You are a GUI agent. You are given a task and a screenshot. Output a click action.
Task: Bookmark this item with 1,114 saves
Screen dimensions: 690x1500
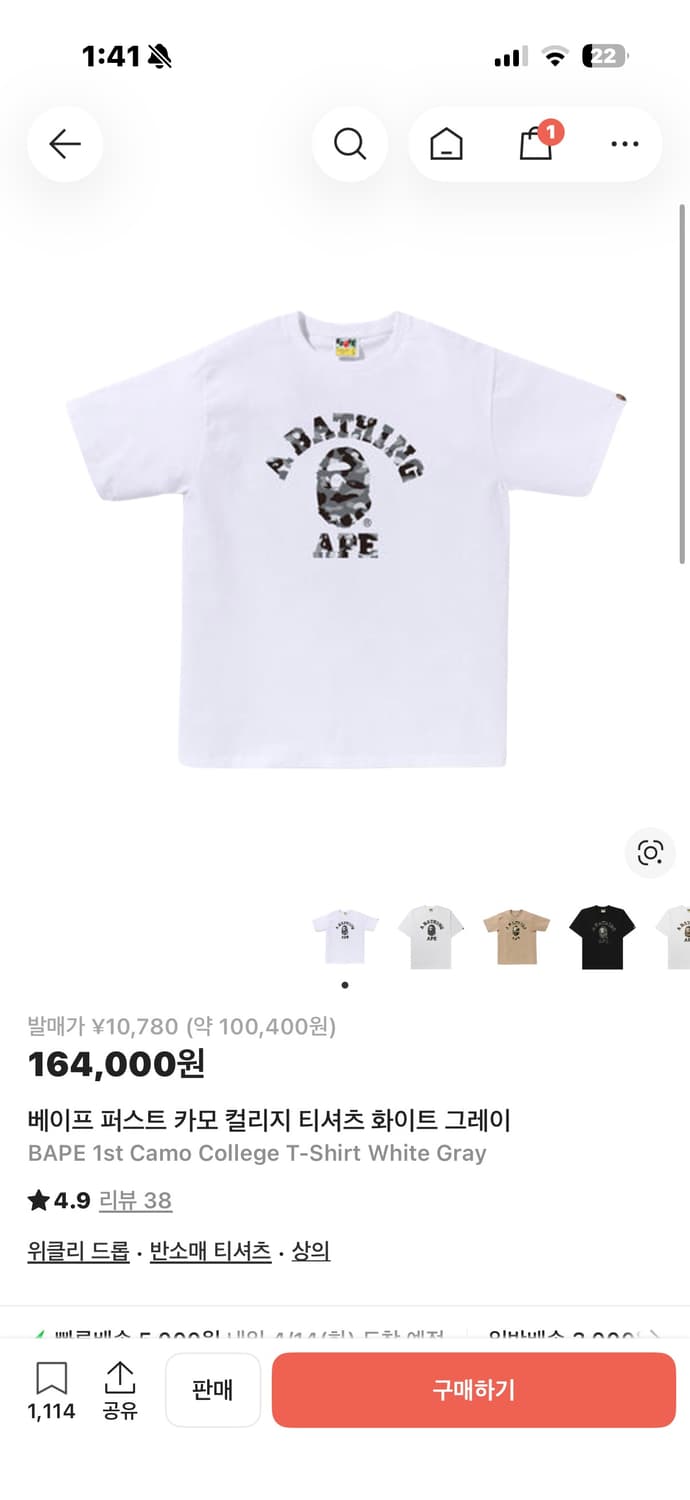pyautogui.click(x=51, y=1391)
